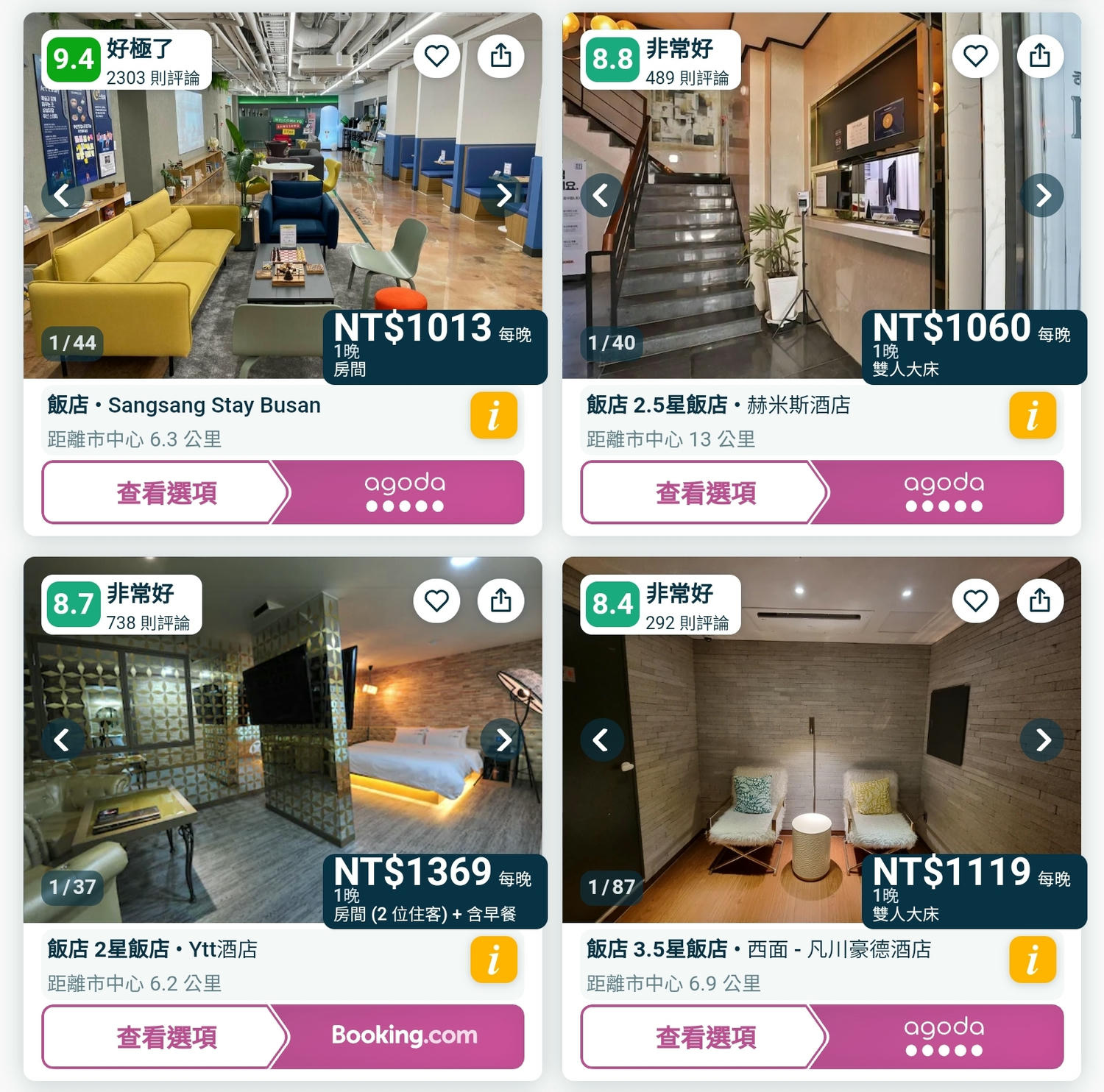Viewport: 1104px width, 1092px height.
Task: Show next photo of Sangsang Stay Busan
Action: click(x=503, y=196)
